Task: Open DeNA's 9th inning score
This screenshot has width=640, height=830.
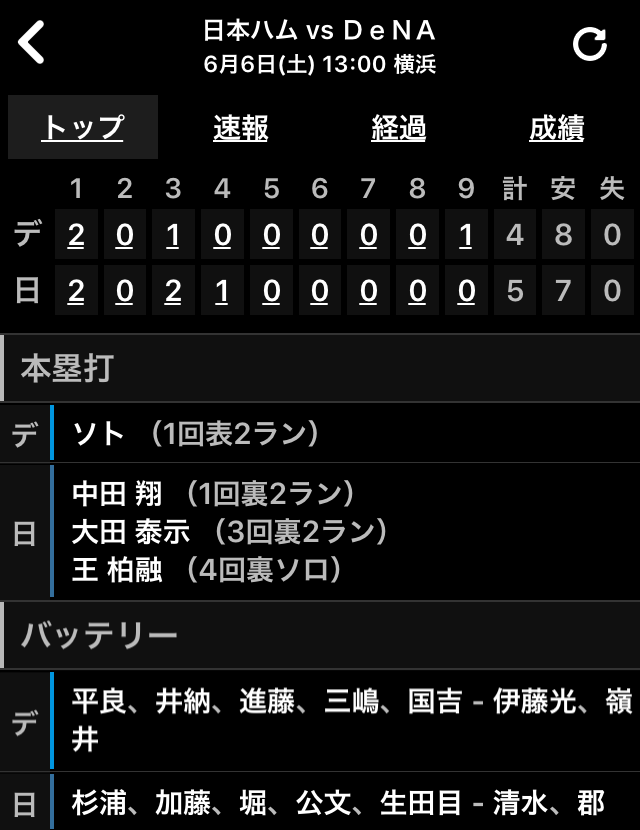Action: (466, 236)
